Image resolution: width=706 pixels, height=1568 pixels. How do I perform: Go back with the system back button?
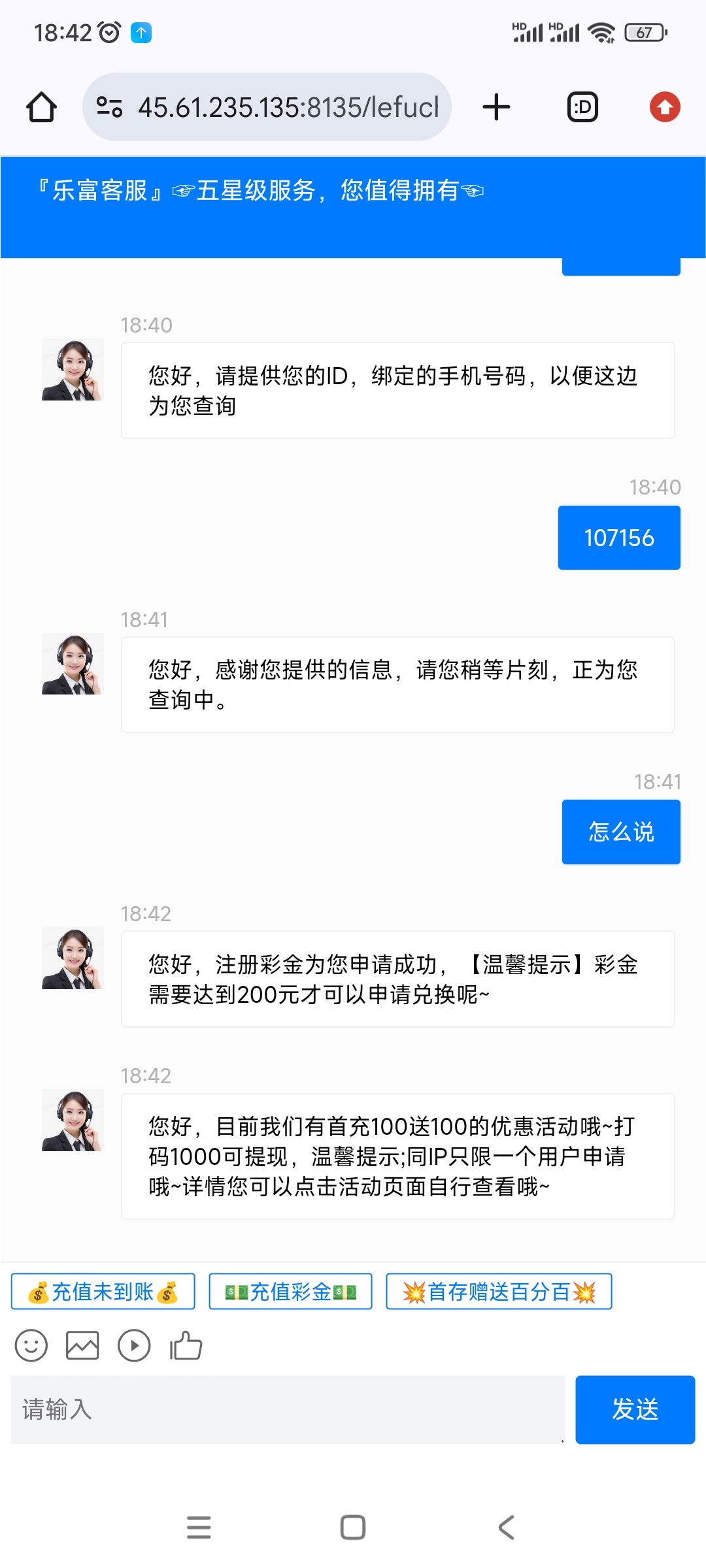[x=507, y=1527]
